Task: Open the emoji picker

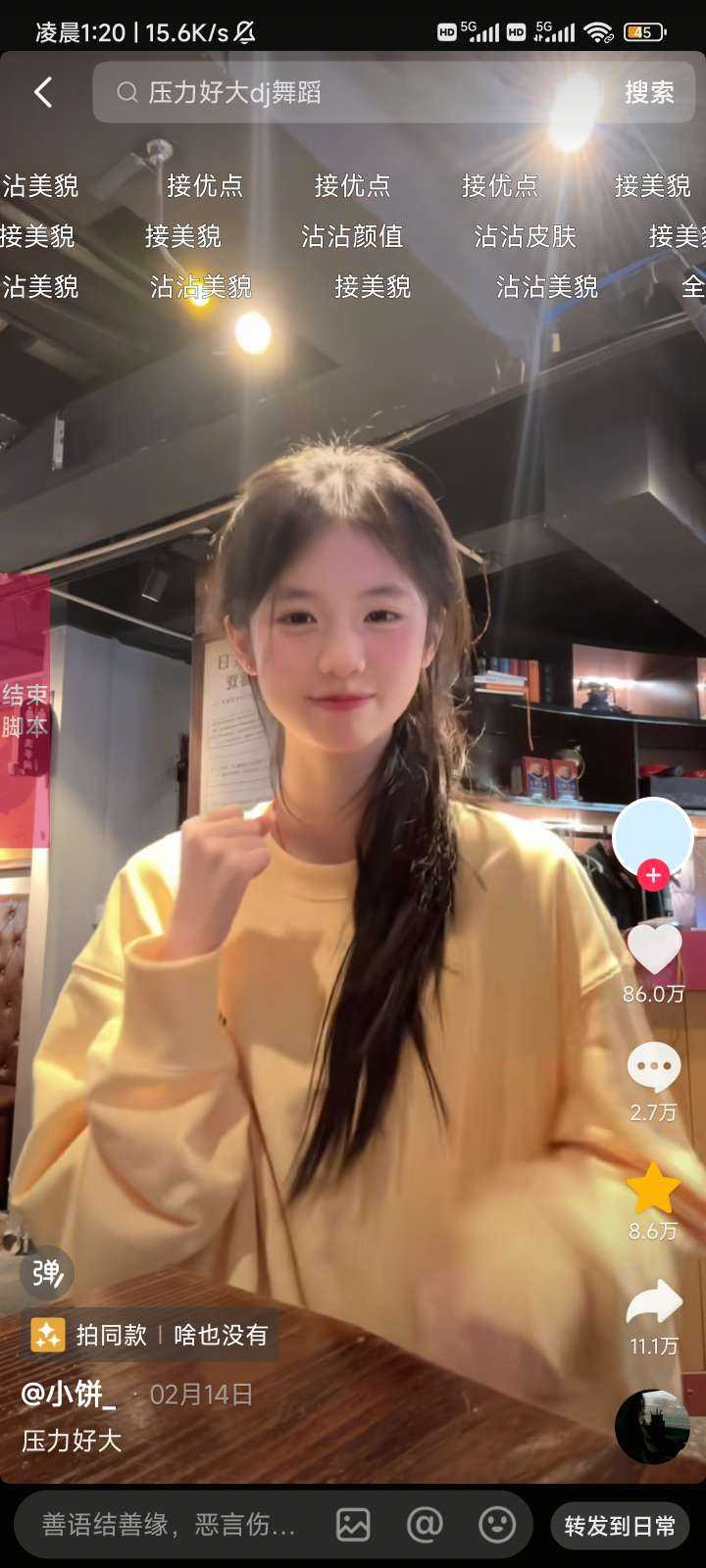Action: pyautogui.click(x=497, y=1525)
